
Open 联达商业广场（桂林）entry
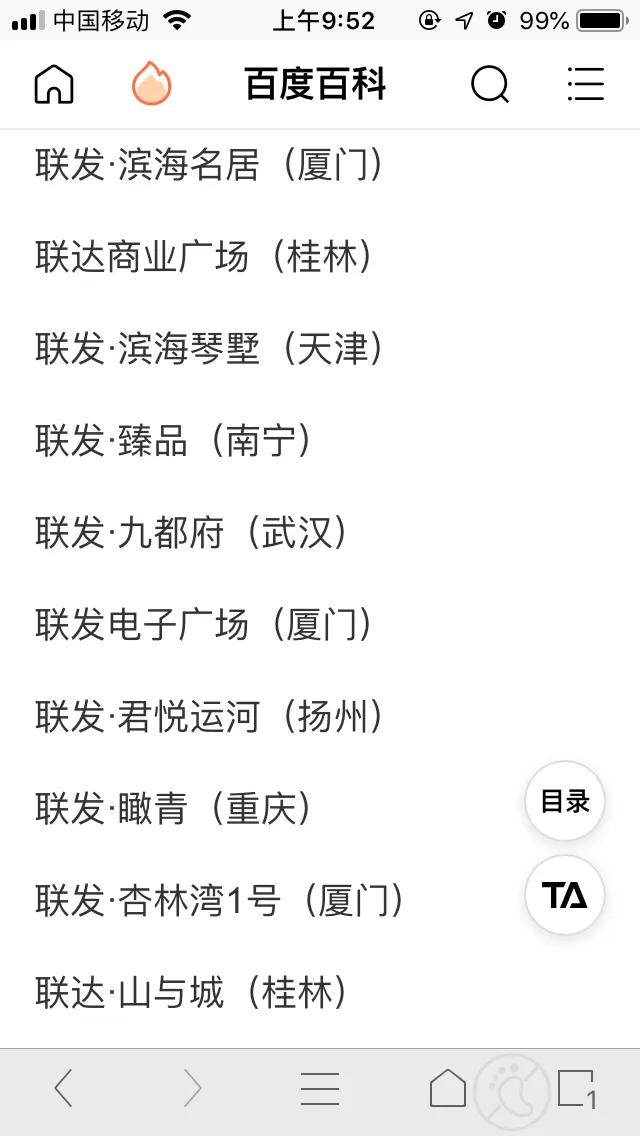(x=204, y=256)
